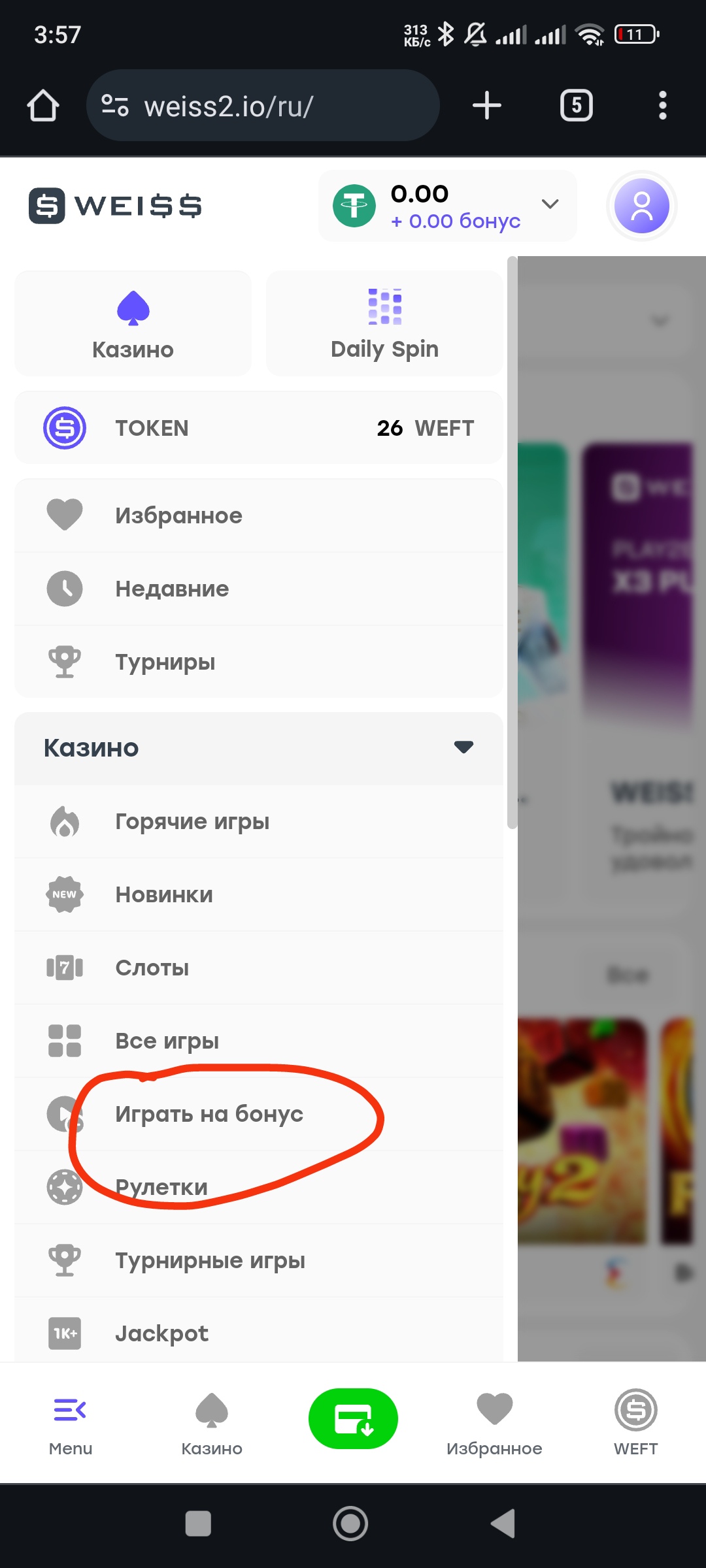
Task: Open Турнирные игры
Action: click(259, 1260)
